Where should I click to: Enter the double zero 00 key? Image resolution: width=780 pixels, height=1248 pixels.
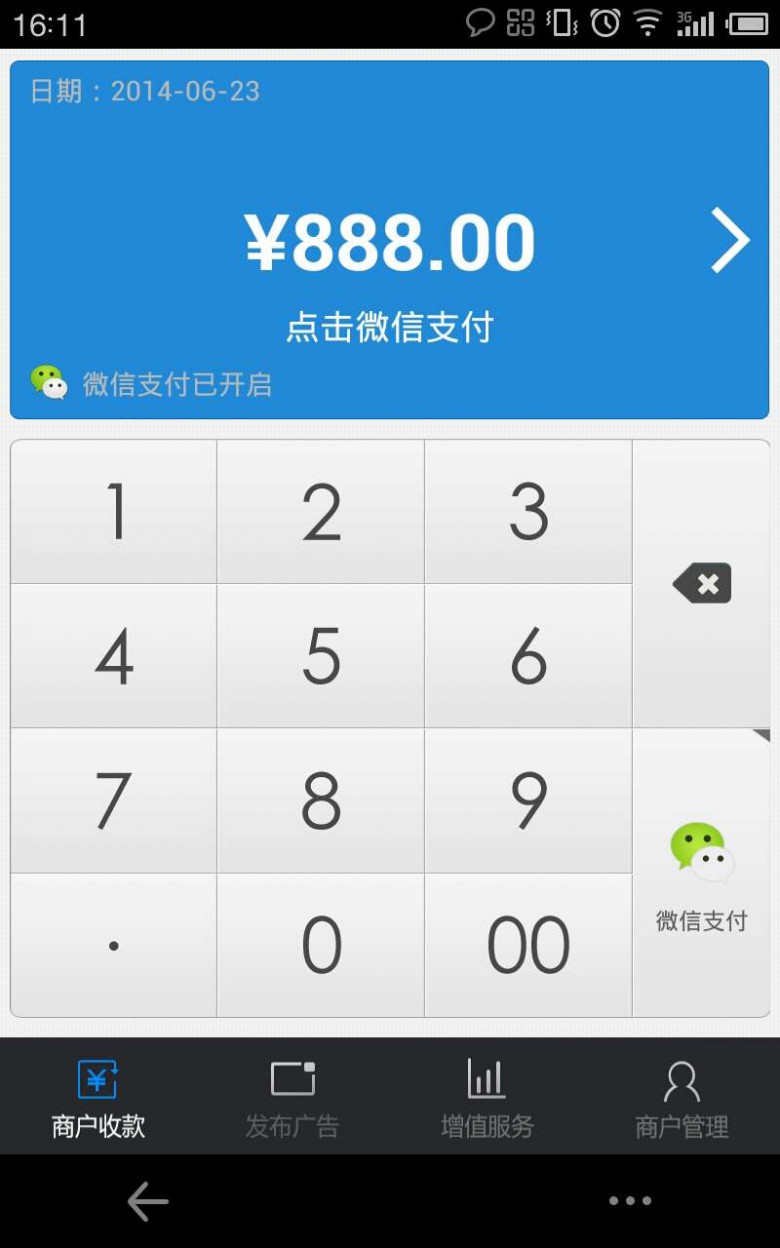528,945
